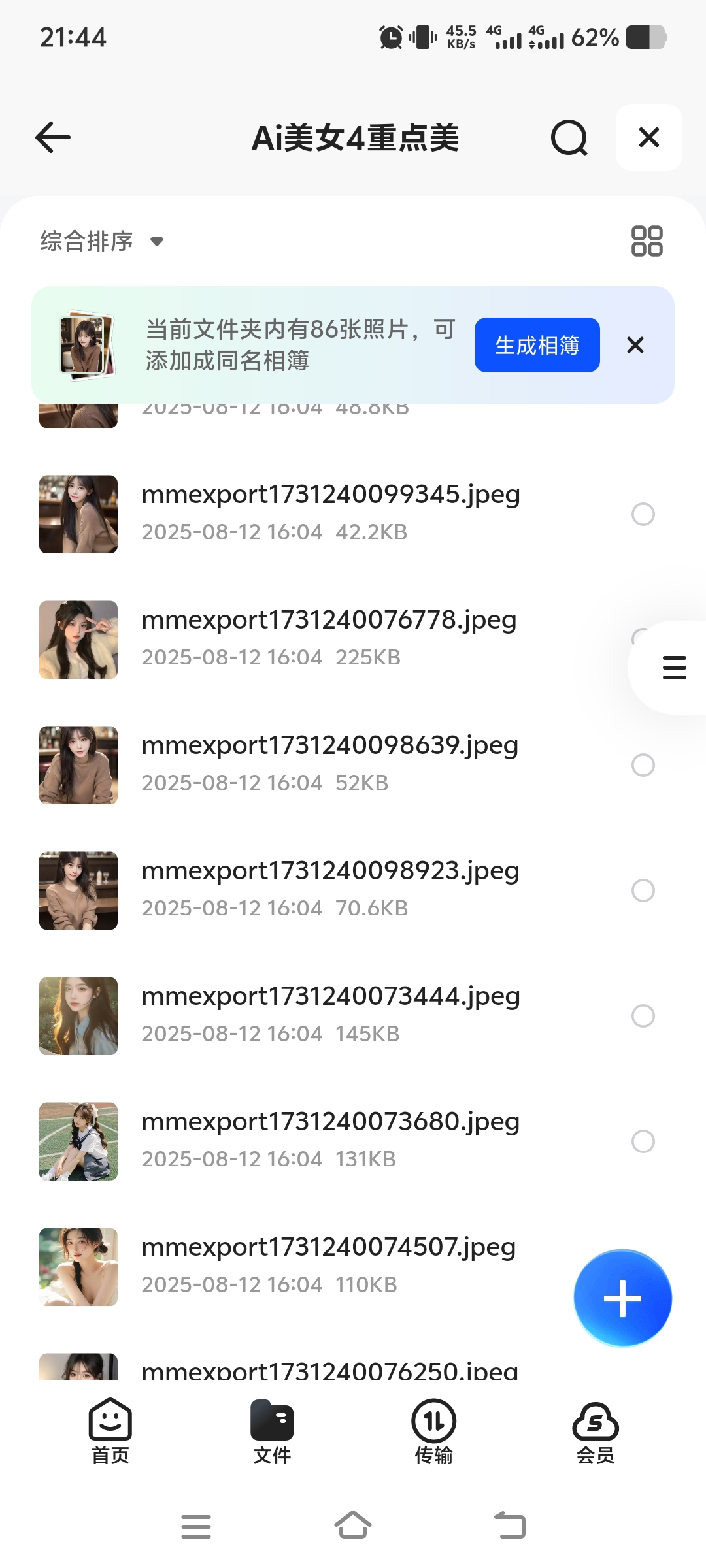Image resolution: width=706 pixels, height=1568 pixels.
Task: Select file mmexport1731240098923.jpeg
Action: pos(643,890)
